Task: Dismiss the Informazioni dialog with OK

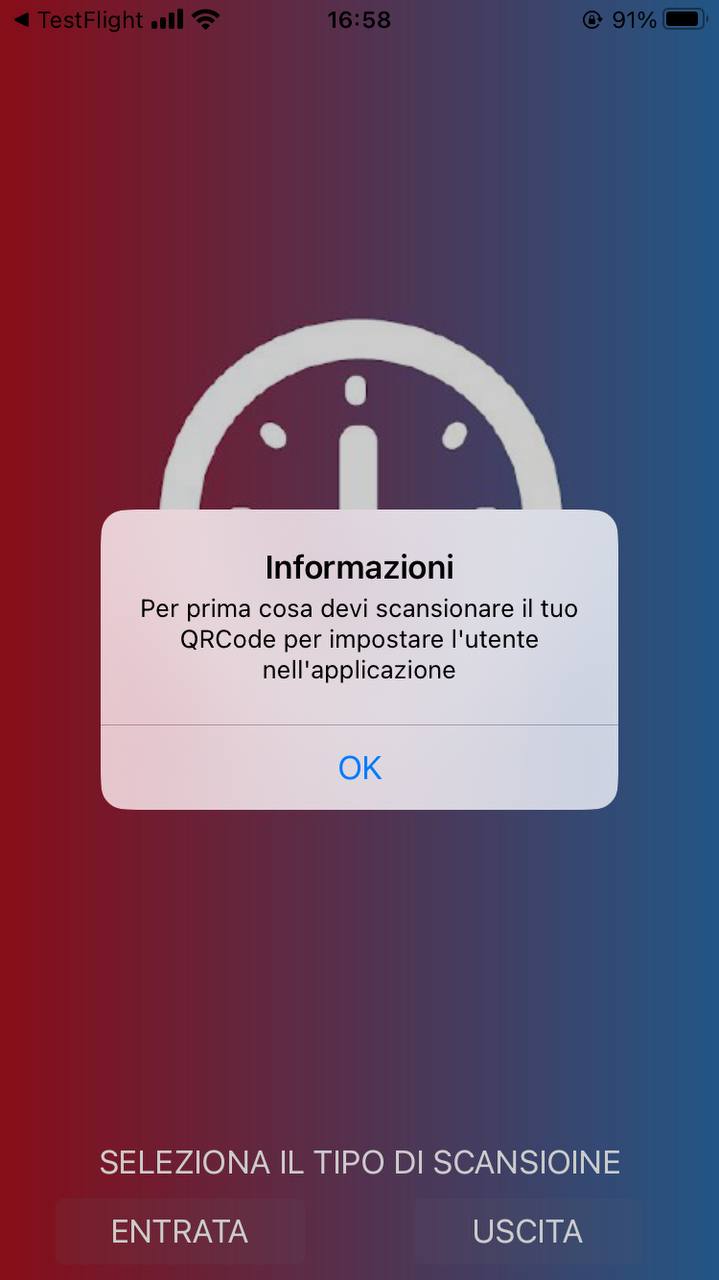Action: (x=359, y=767)
